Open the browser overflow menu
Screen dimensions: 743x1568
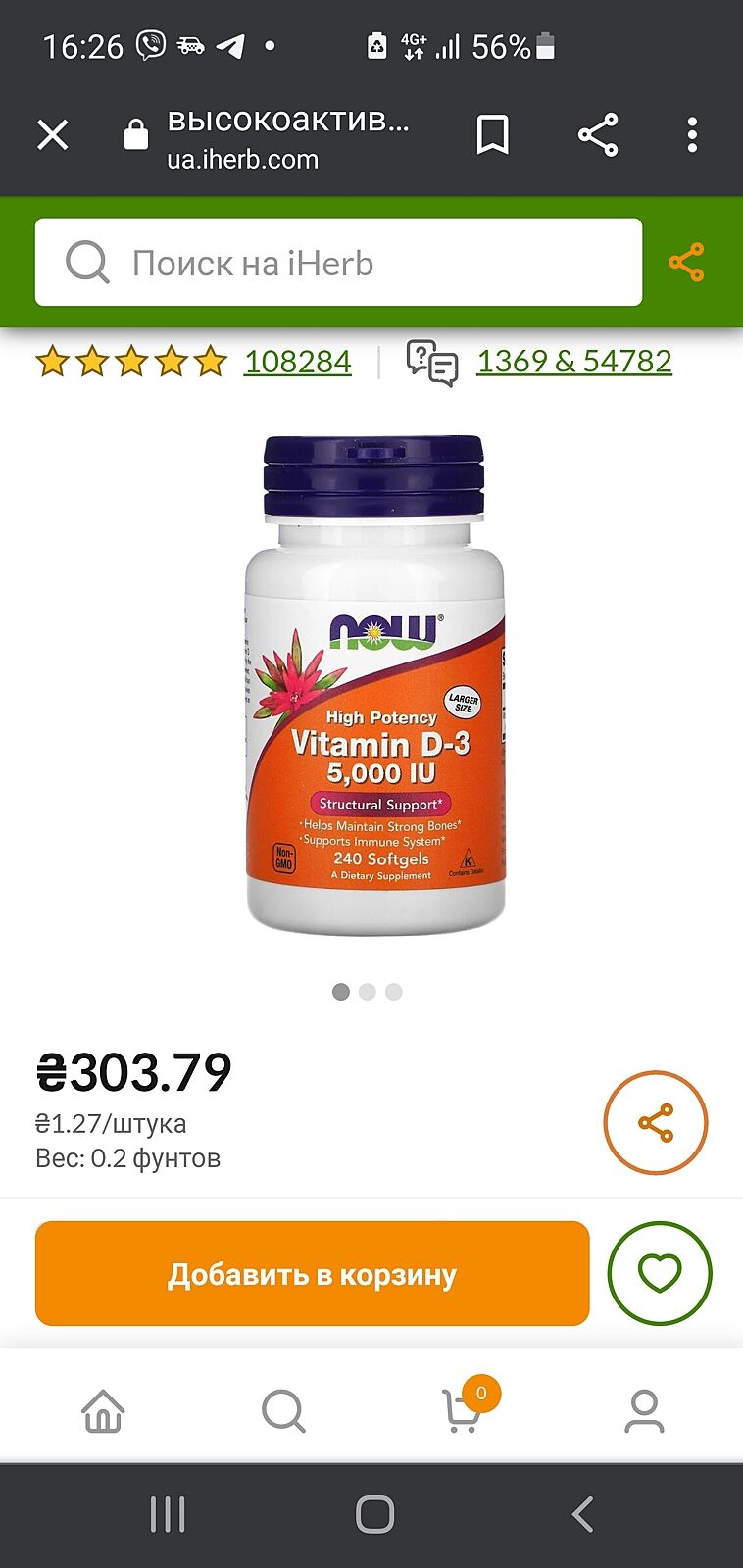pyautogui.click(x=692, y=134)
